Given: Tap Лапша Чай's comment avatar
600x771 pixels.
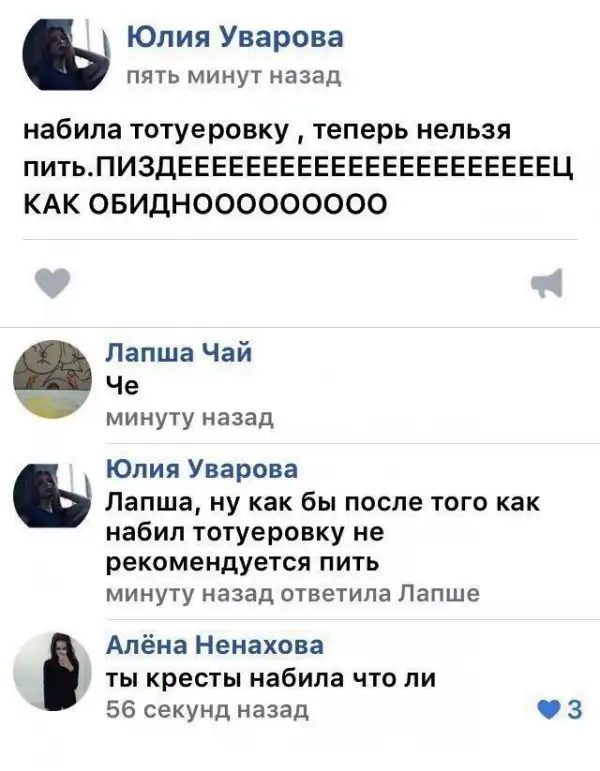Looking at the screenshot, I should tap(52, 380).
